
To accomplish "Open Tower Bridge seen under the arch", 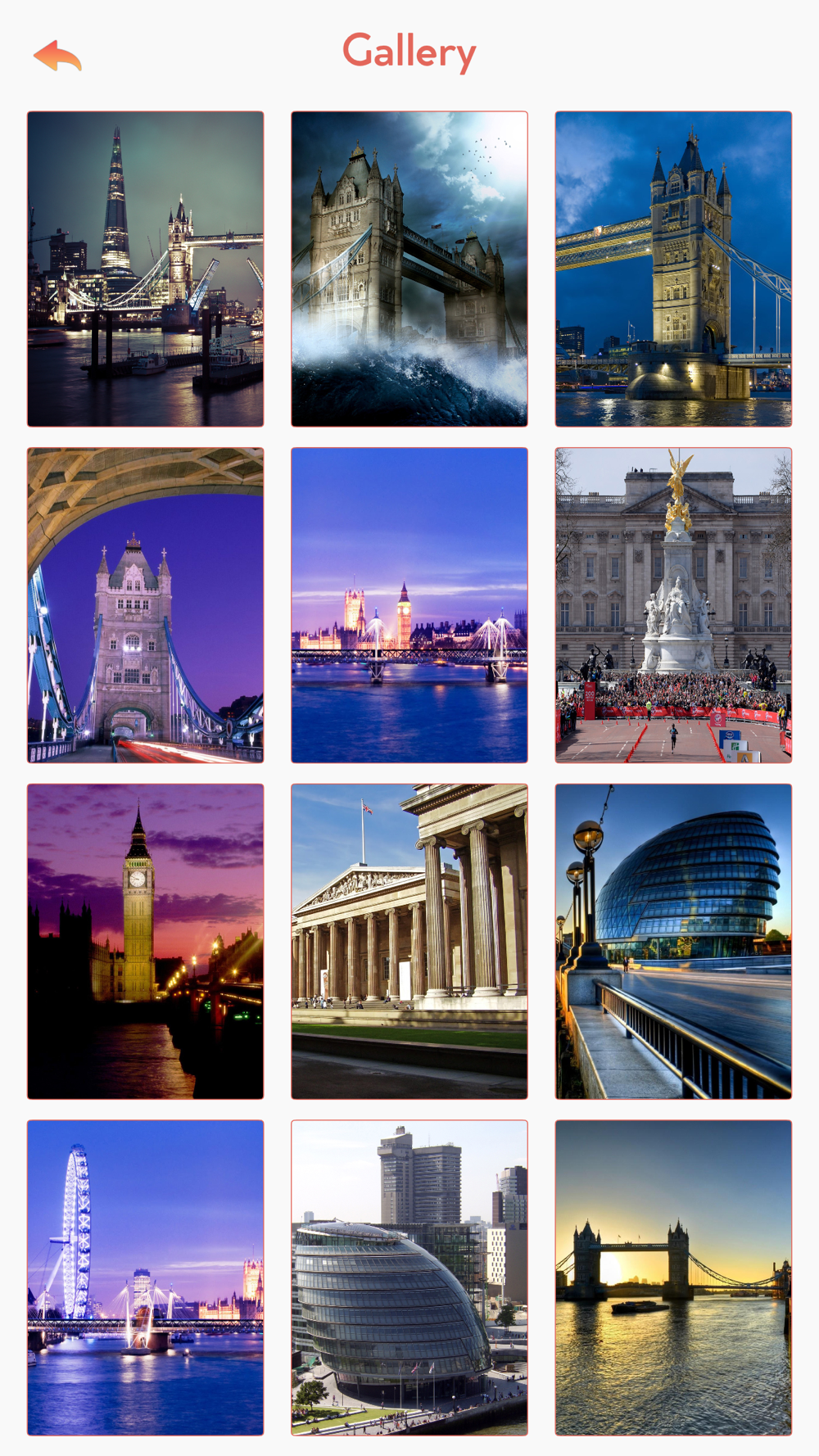I will (146, 605).
